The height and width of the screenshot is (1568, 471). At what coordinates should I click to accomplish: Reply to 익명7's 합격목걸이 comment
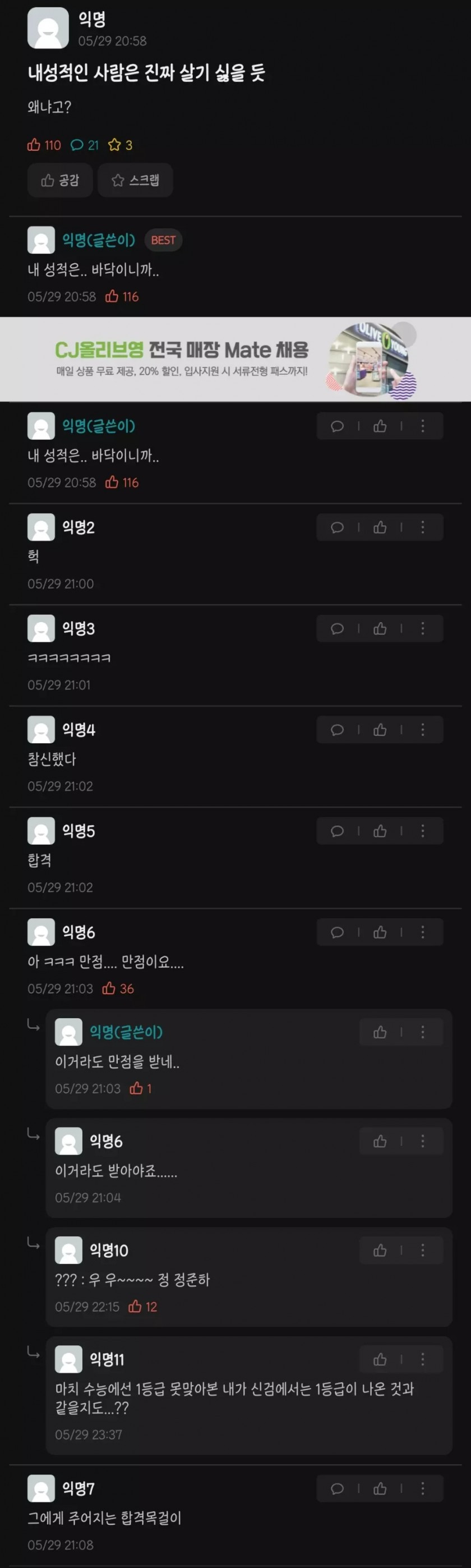point(337,1489)
